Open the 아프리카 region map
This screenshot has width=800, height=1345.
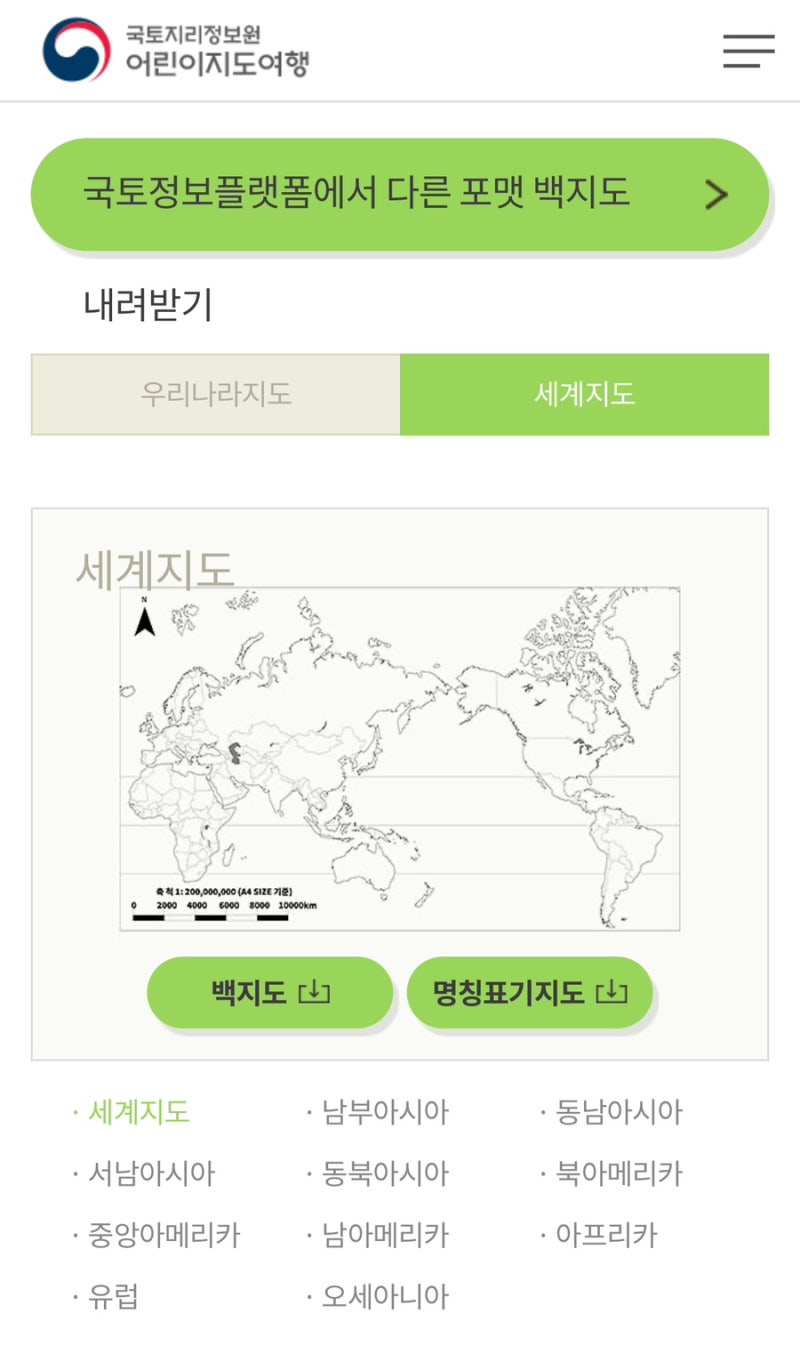[x=606, y=1235]
